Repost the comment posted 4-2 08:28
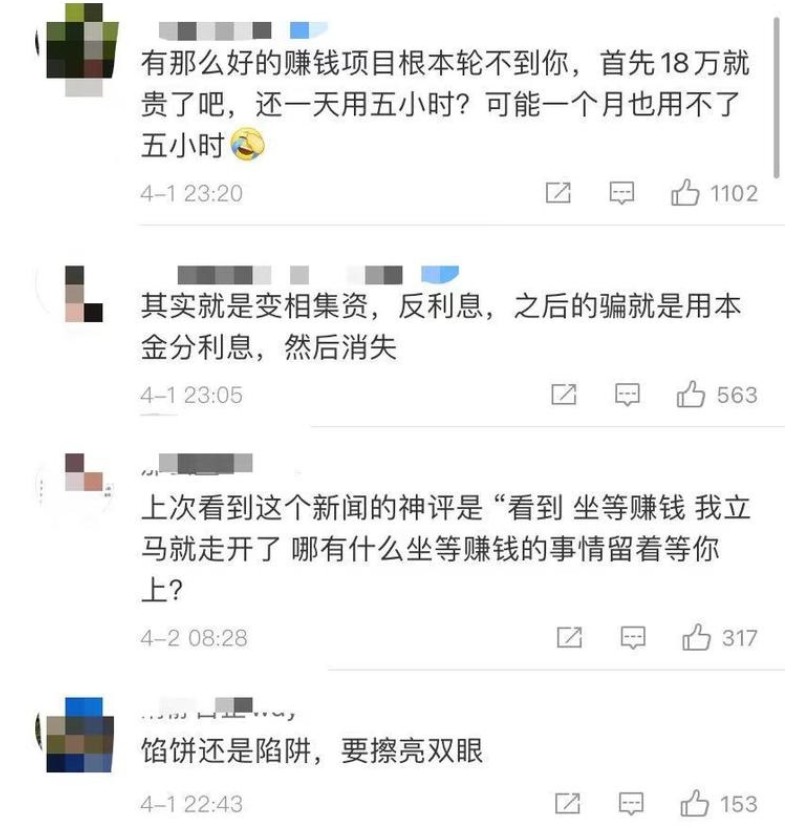Screen dimensions: 807x837 tap(569, 637)
